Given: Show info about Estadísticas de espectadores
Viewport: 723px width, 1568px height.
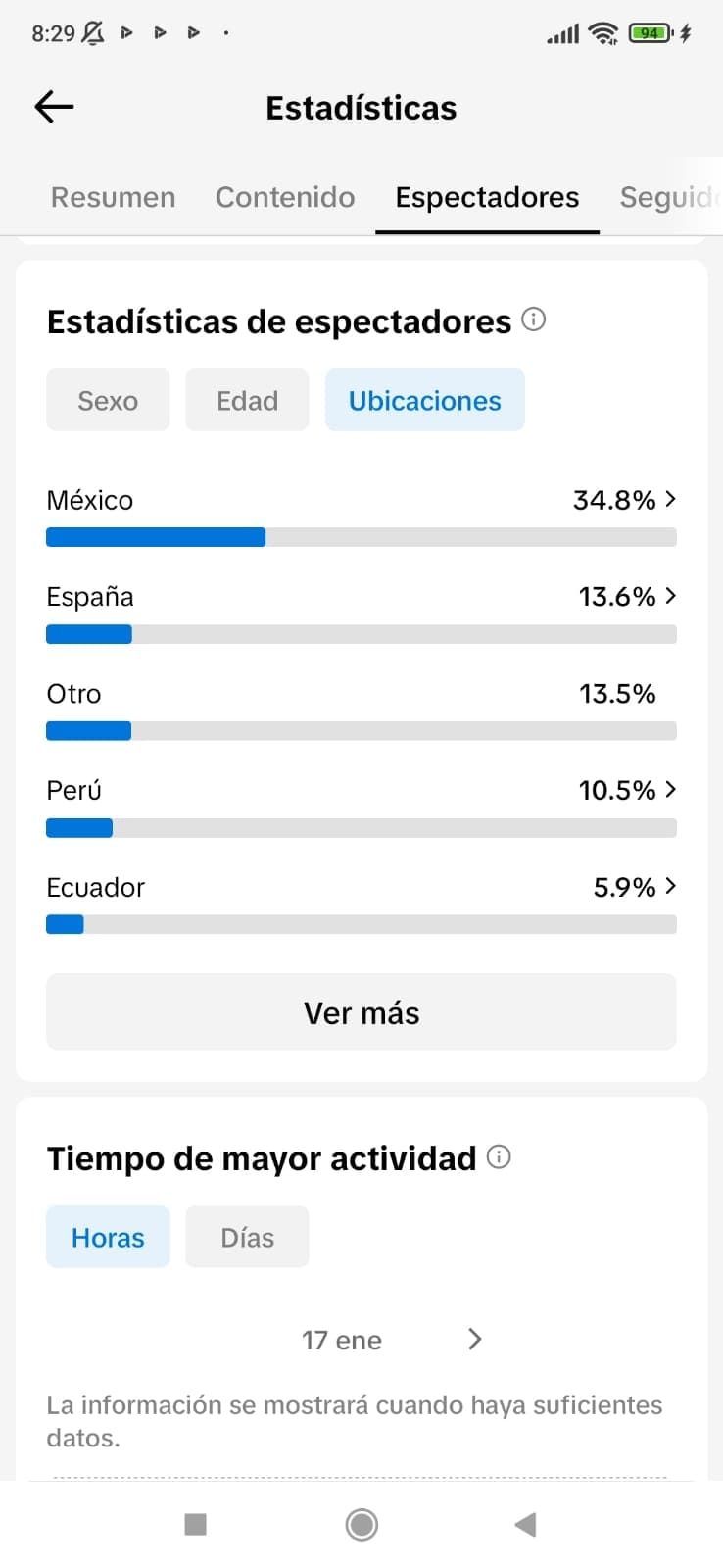Looking at the screenshot, I should coord(534,319).
